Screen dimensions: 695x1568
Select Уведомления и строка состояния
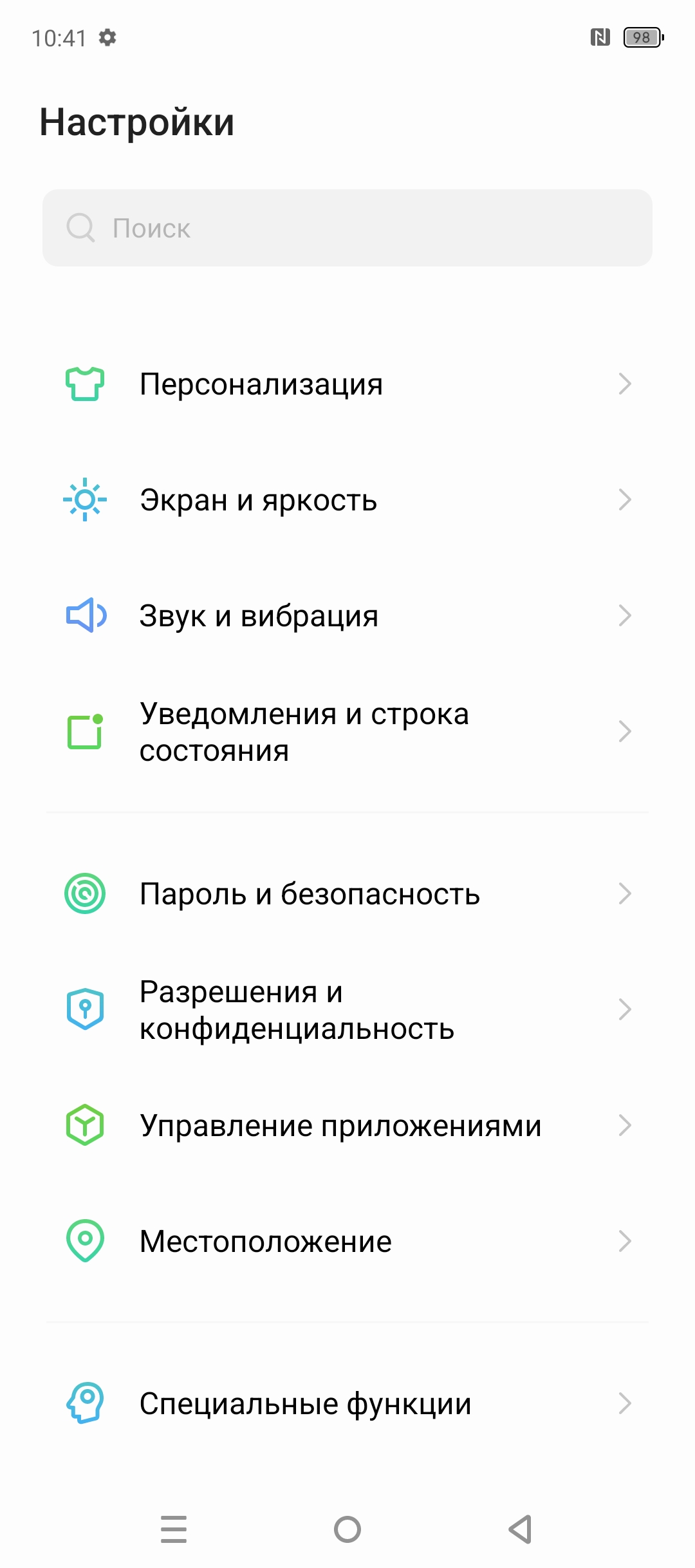click(x=347, y=732)
